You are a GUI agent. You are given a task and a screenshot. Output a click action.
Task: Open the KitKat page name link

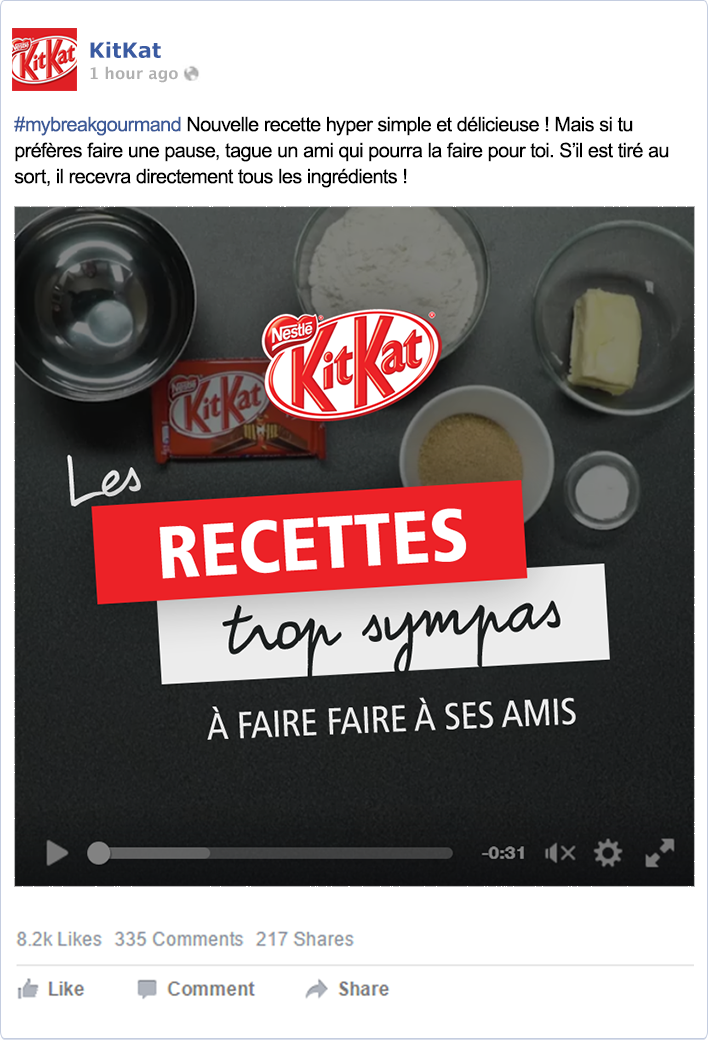pyautogui.click(x=125, y=50)
